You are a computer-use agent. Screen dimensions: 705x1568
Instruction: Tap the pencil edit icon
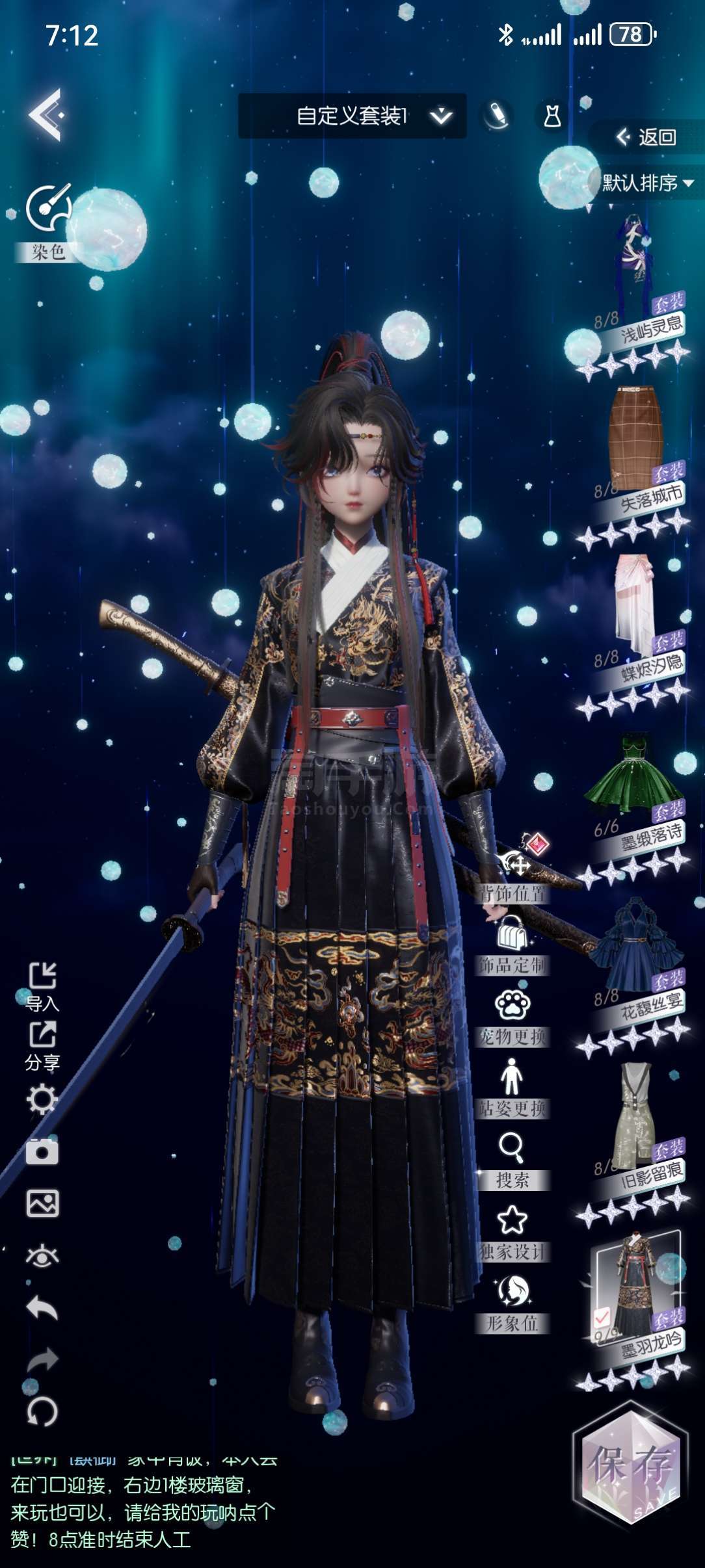tap(497, 116)
